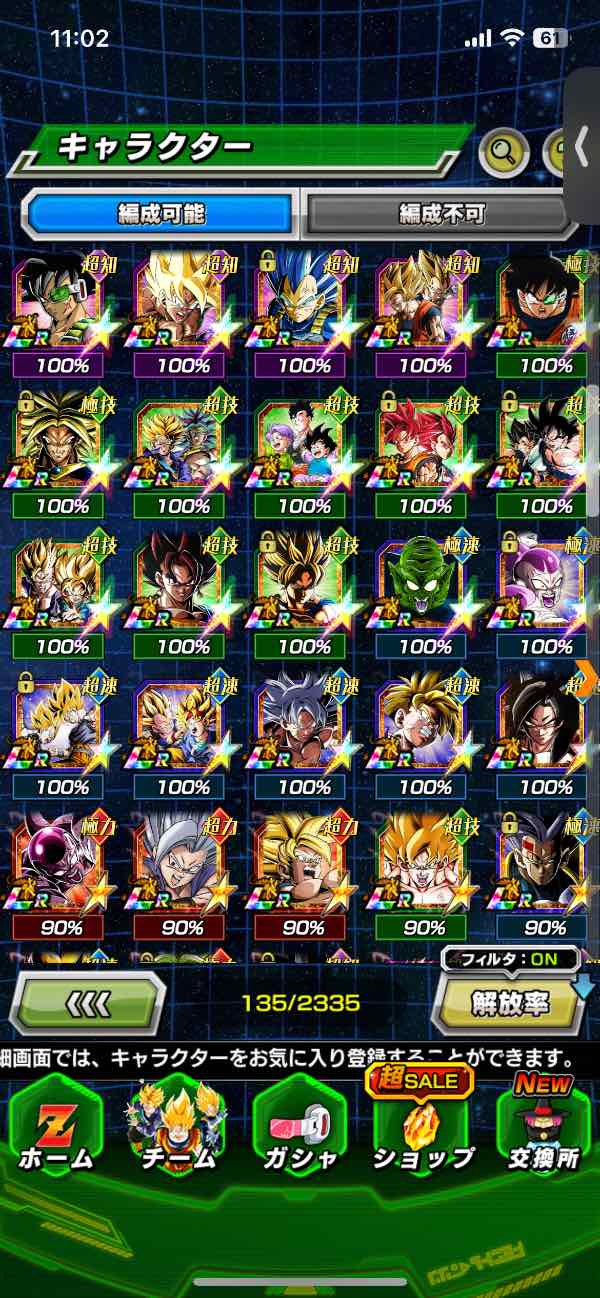The height and width of the screenshot is (1298, 600).
Task: Expand the side panel handle arrow
Action: (582, 148)
